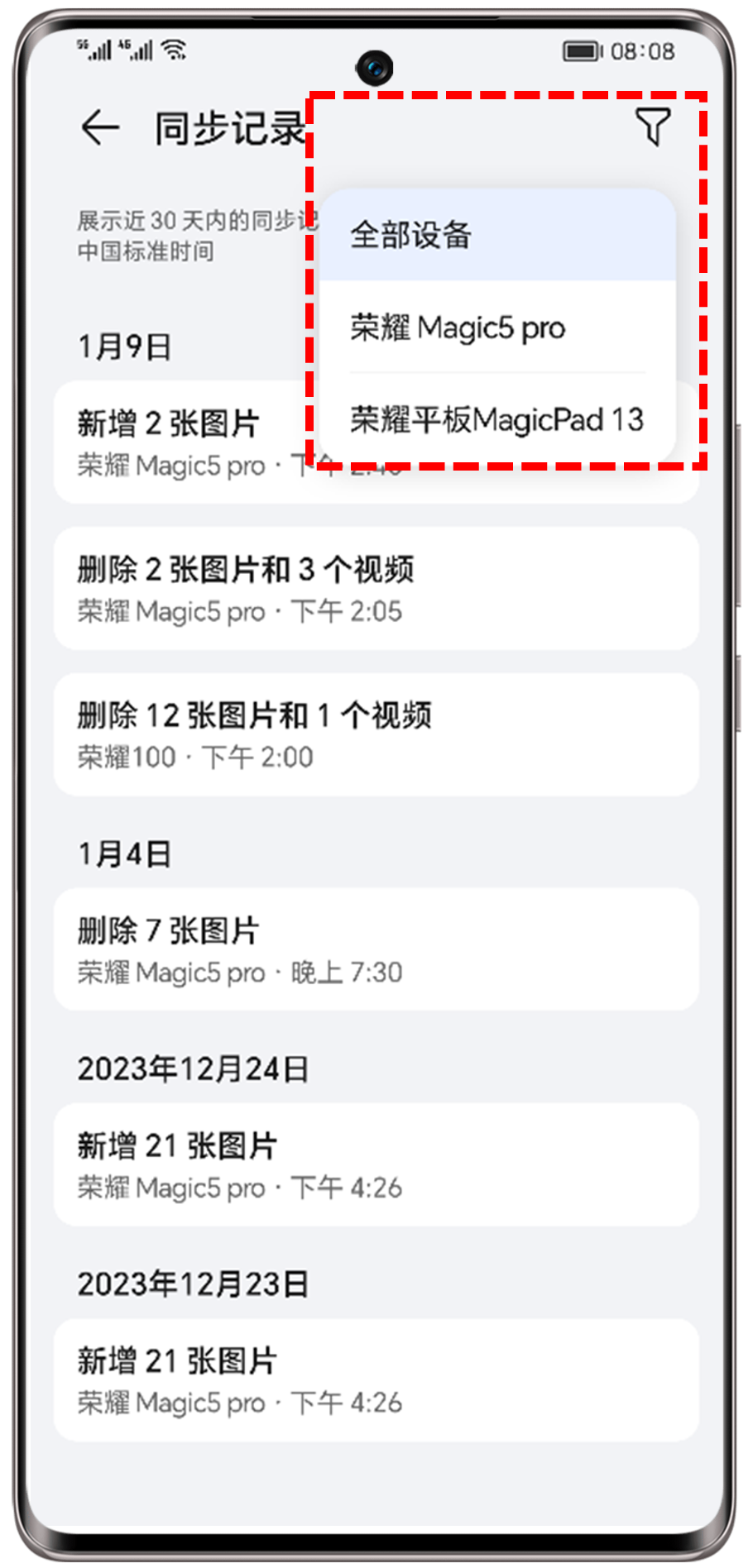This screenshot has height=1568, width=753.
Task: Filter records by 荣耀 Magic5 pro
Action: click(x=496, y=328)
